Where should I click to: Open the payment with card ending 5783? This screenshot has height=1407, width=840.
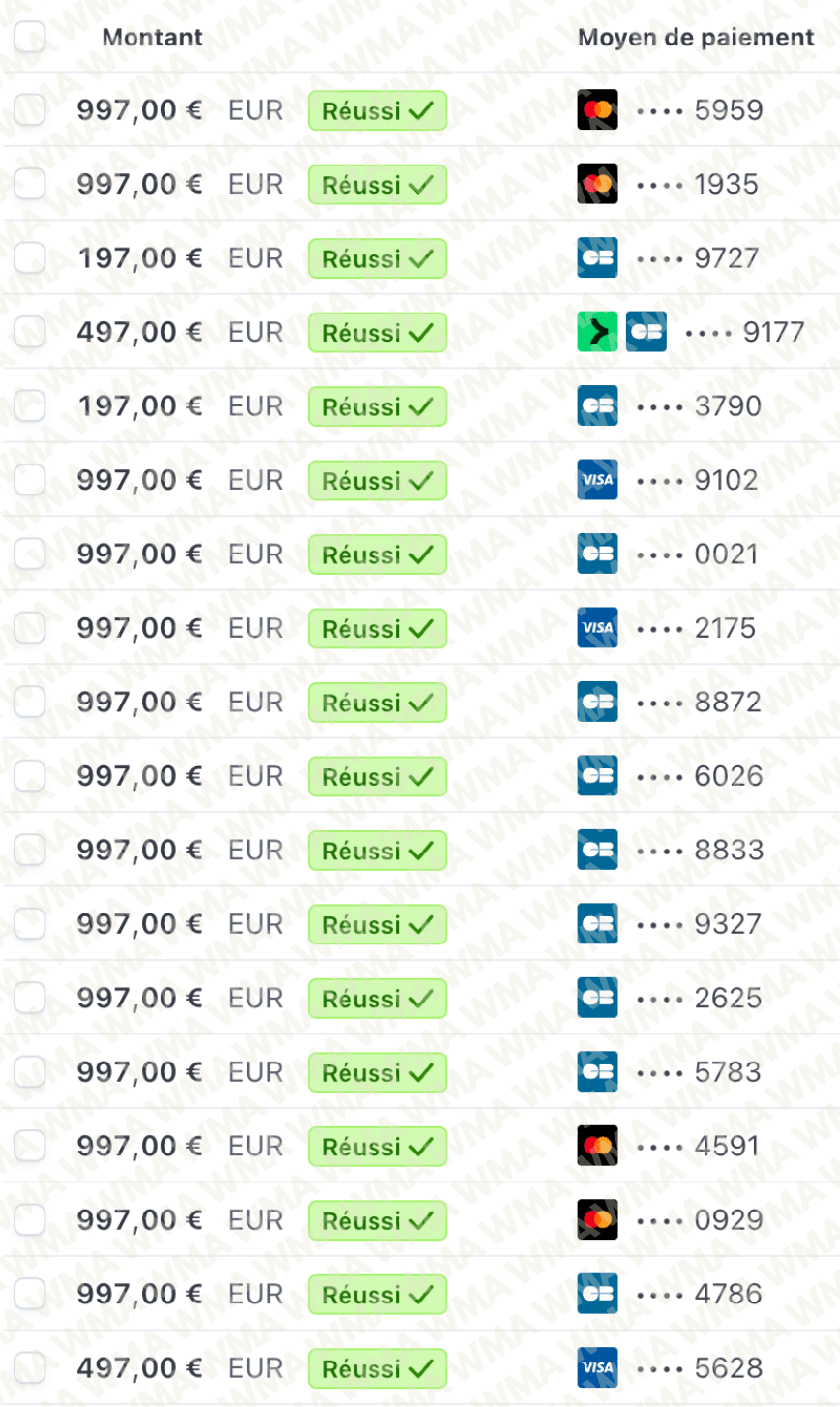pos(139,1072)
